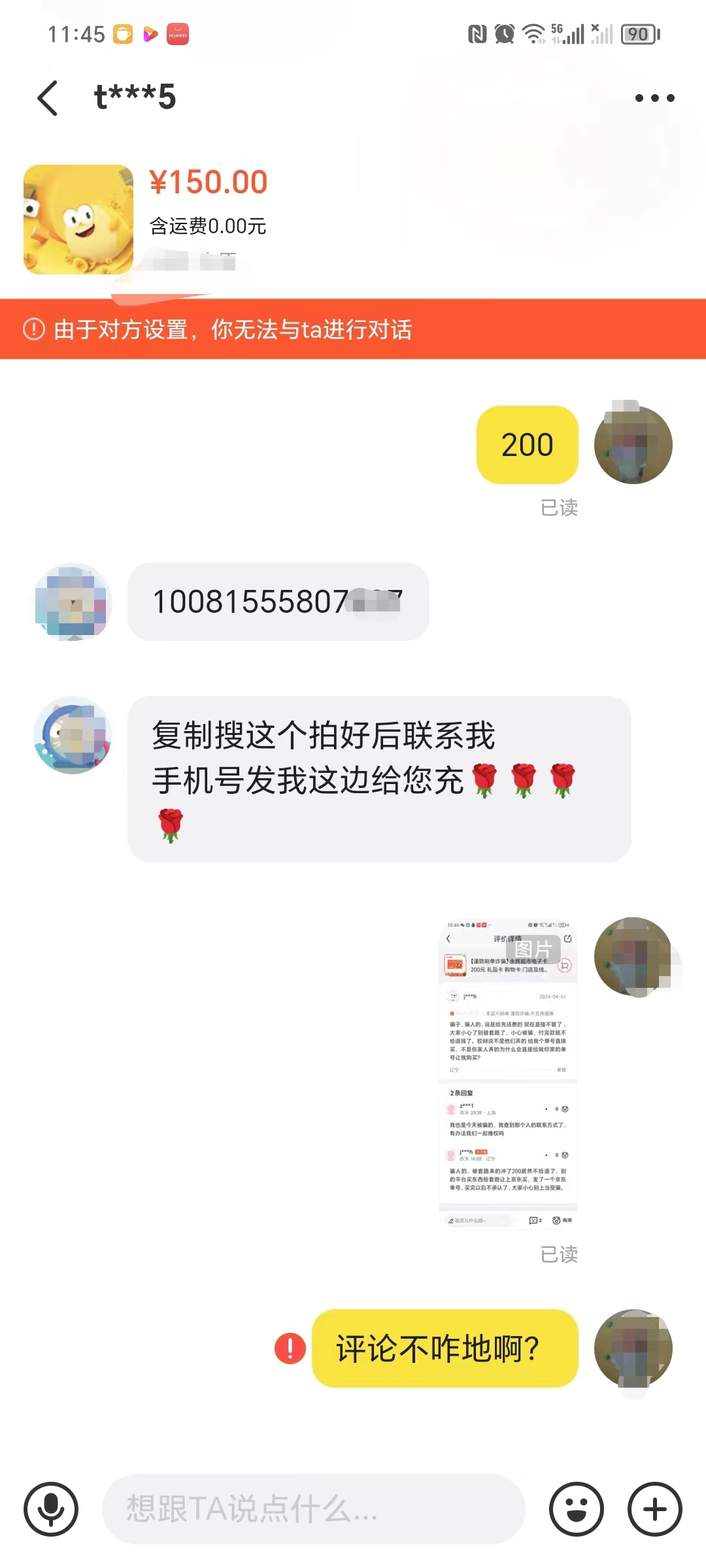
Task: Open the three-dot overflow menu
Action: (x=654, y=98)
